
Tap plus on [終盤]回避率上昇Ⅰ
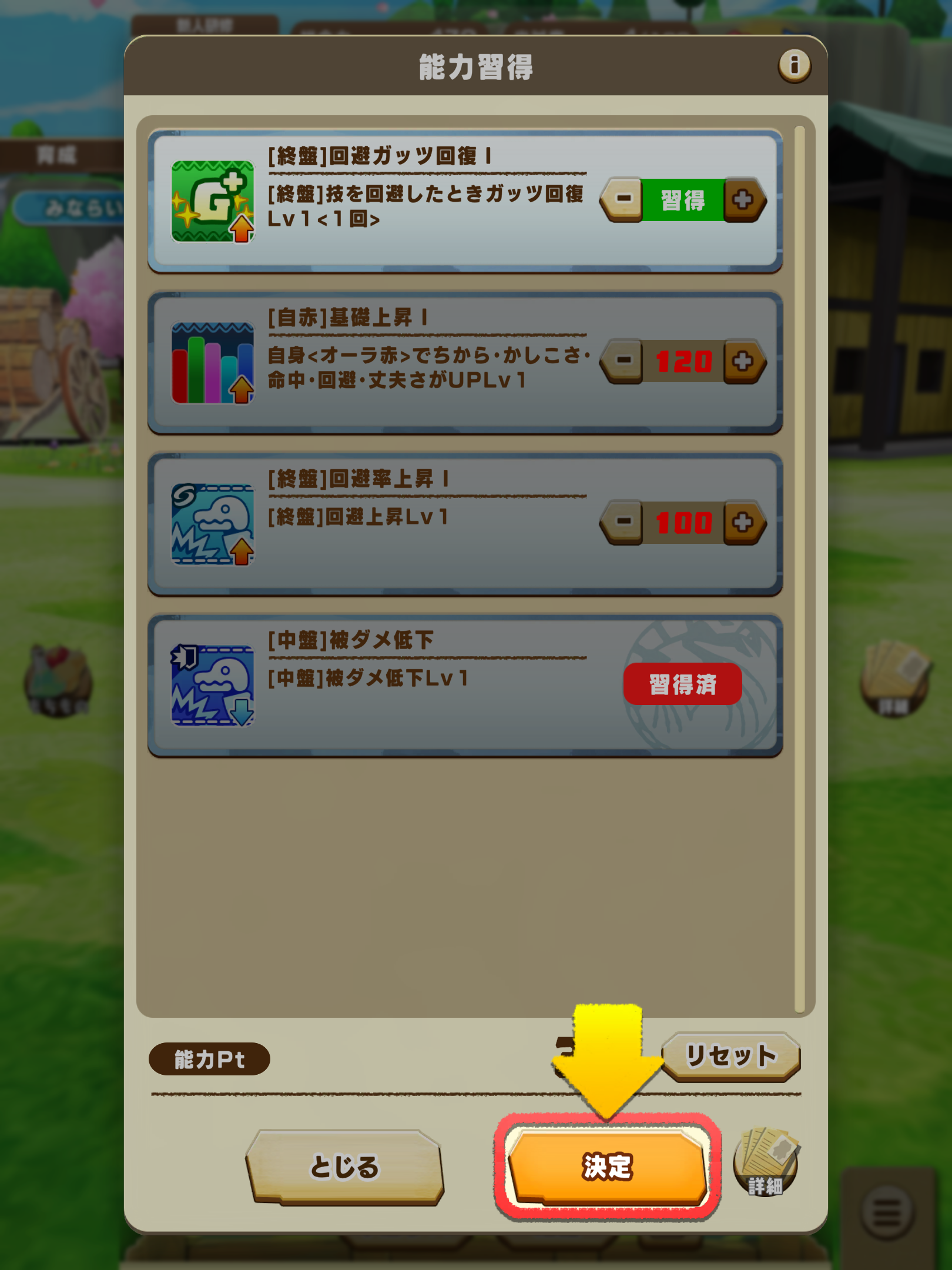[x=744, y=522]
